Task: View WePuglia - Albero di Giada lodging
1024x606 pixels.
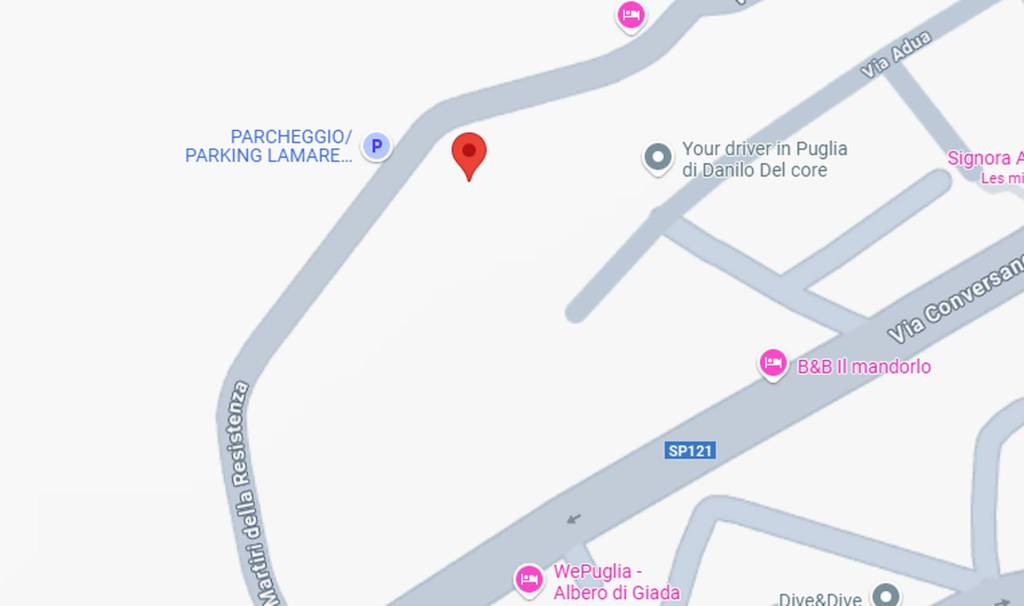Action: click(x=529, y=578)
